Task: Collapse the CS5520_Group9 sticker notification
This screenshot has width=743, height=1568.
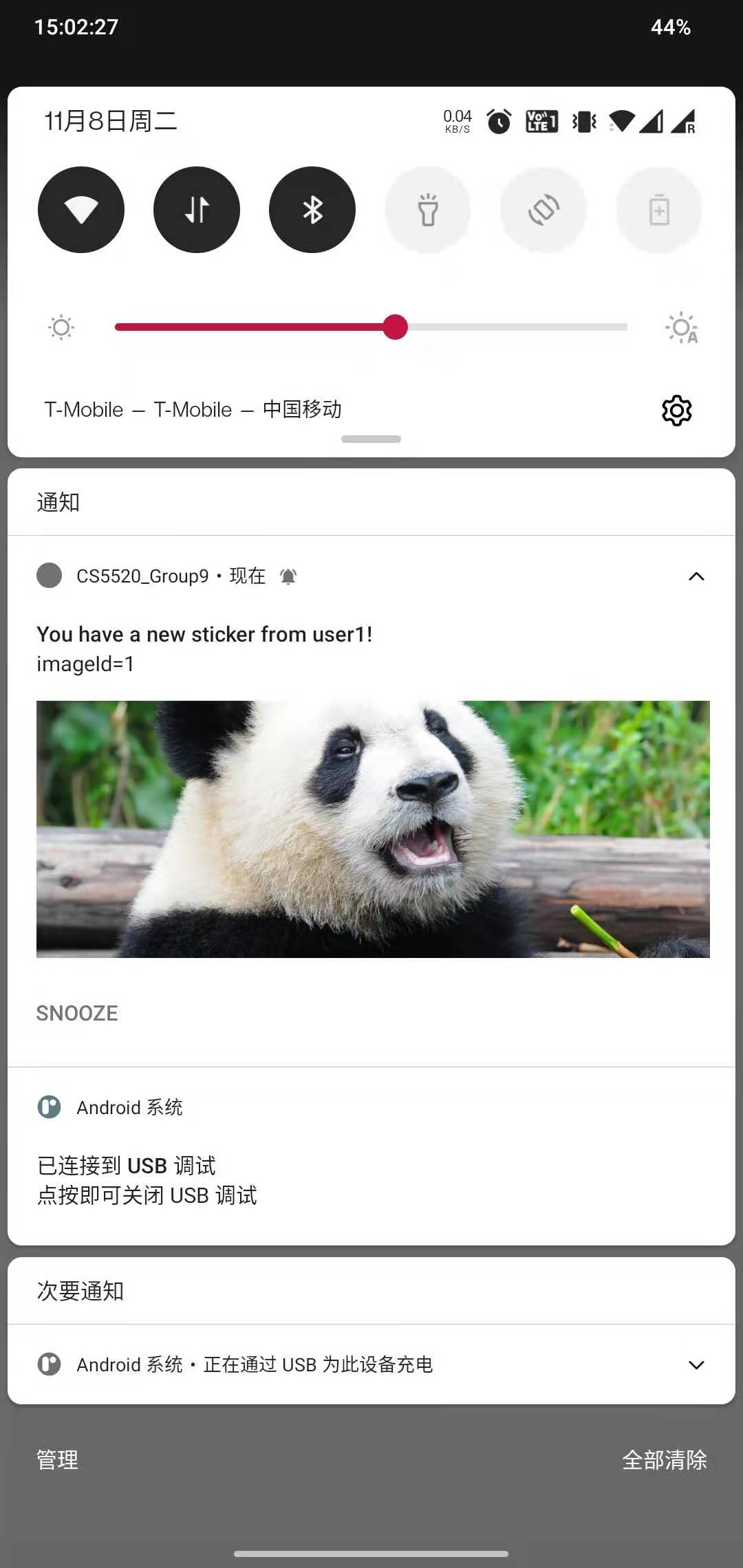Action: [x=697, y=576]
